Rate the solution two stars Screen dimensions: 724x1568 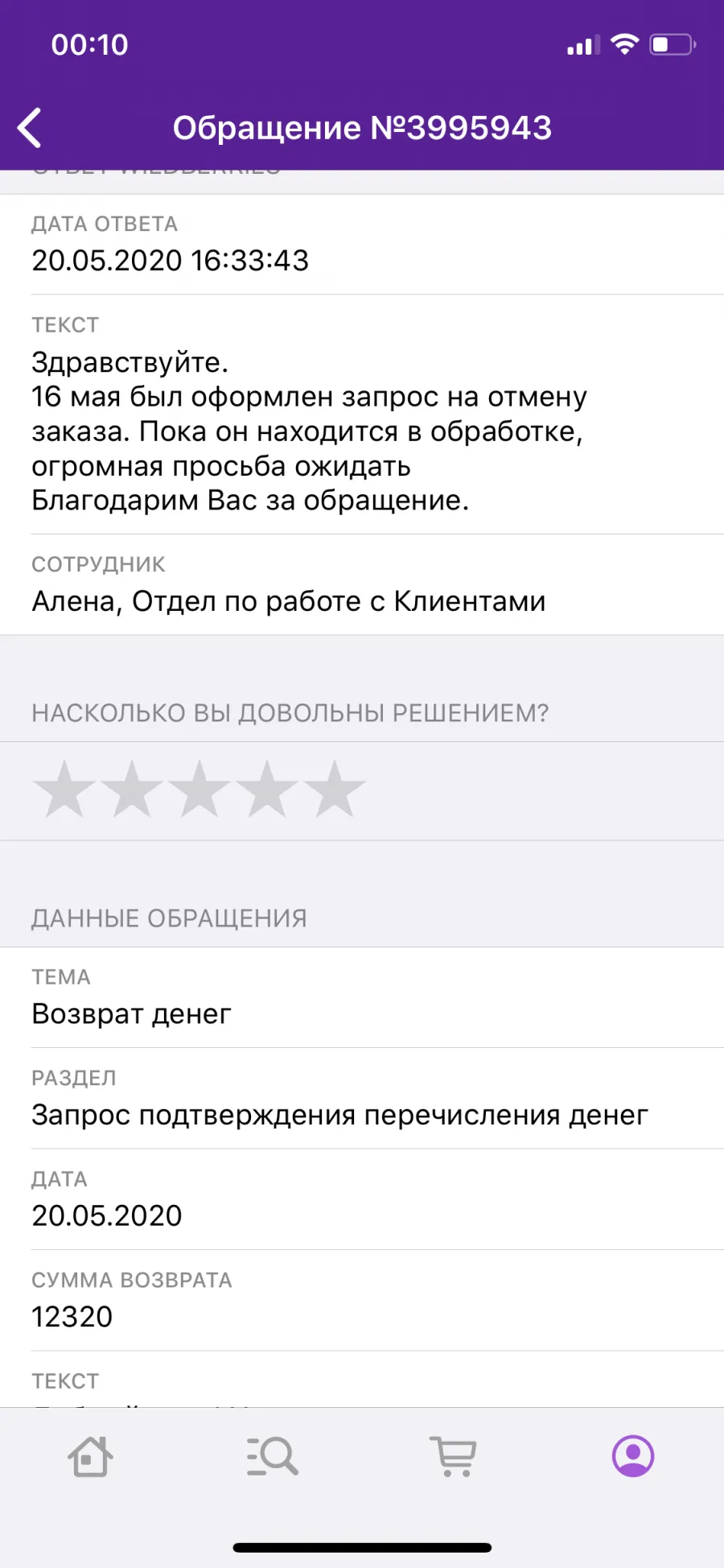pos(132,790)
